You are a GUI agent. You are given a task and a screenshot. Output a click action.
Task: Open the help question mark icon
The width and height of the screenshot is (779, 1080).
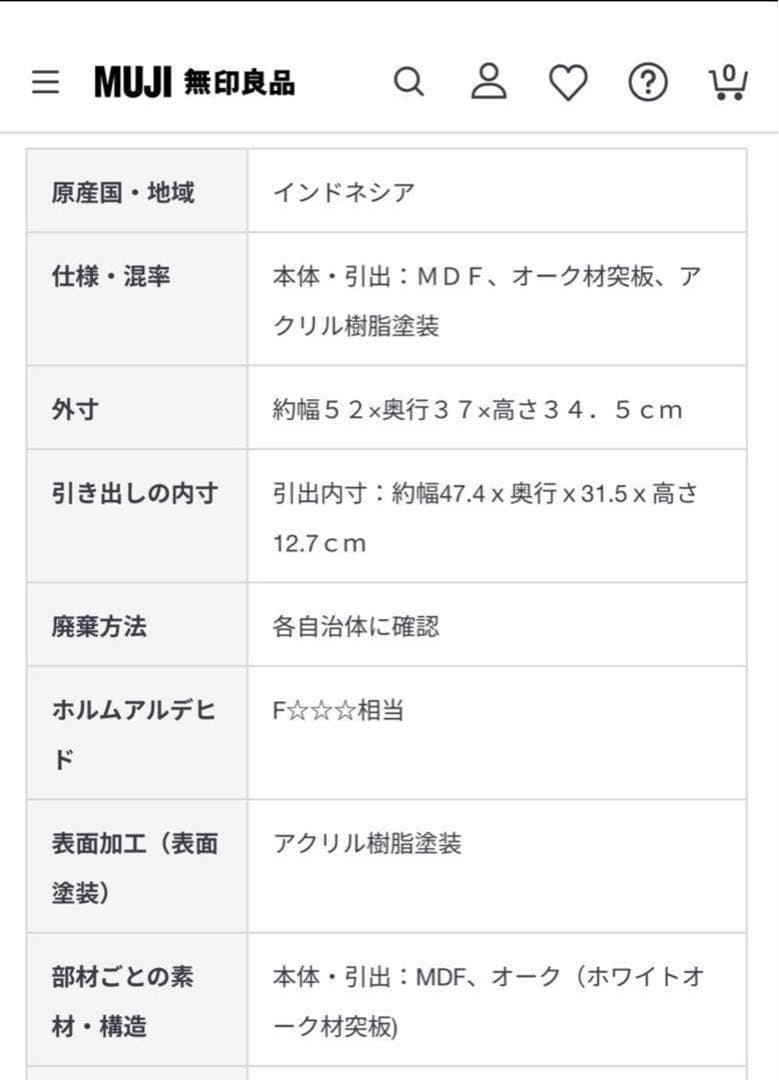point(646,83)
